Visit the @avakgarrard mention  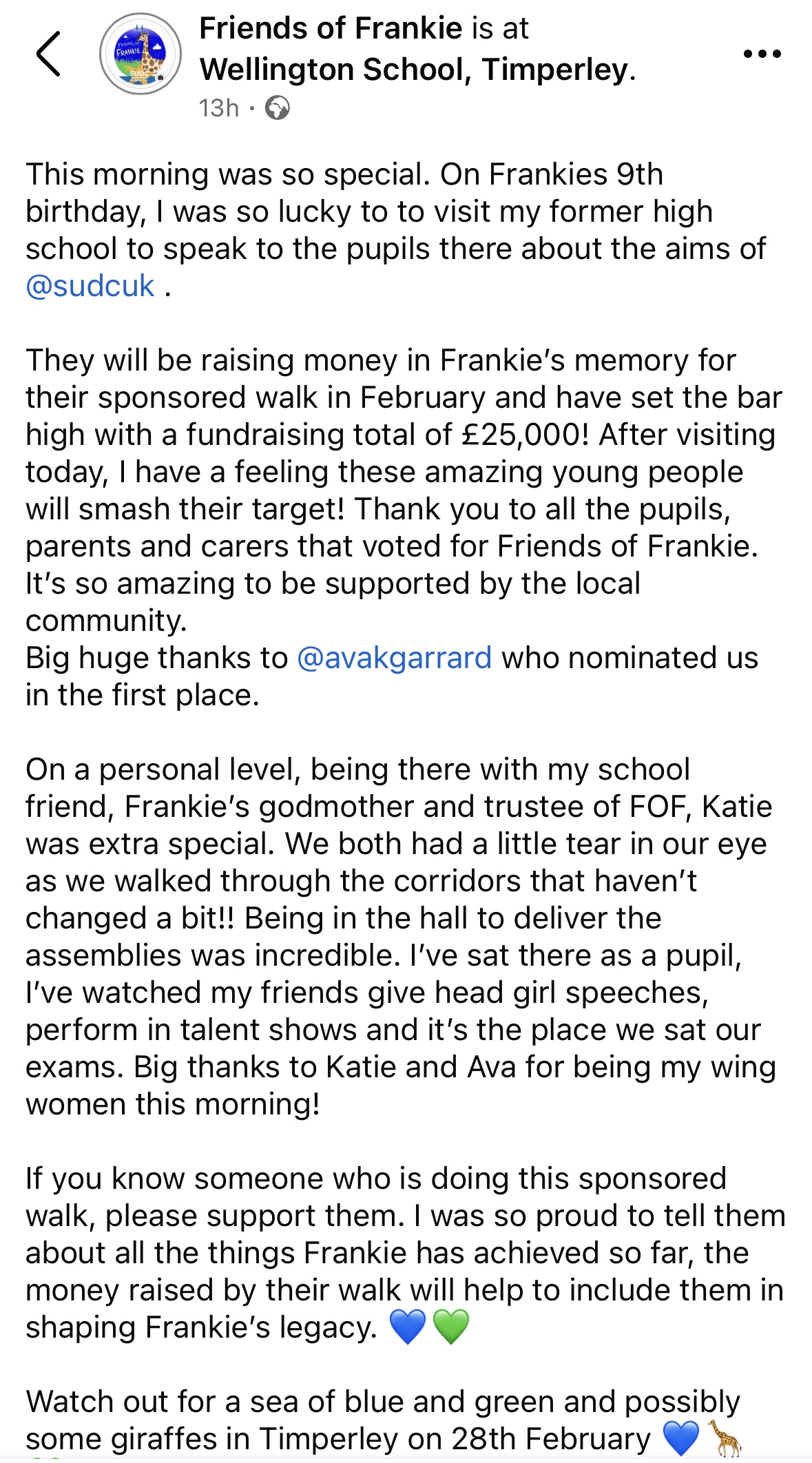tap(395, 658)
